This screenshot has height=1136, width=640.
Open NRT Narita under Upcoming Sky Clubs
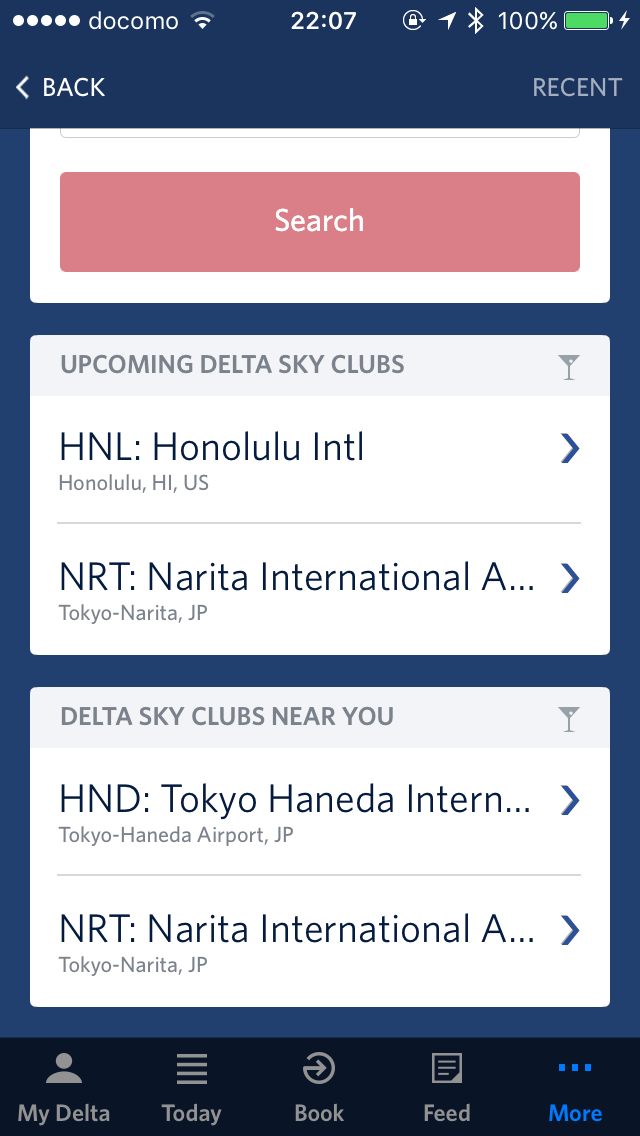click(x=320, y=589)
